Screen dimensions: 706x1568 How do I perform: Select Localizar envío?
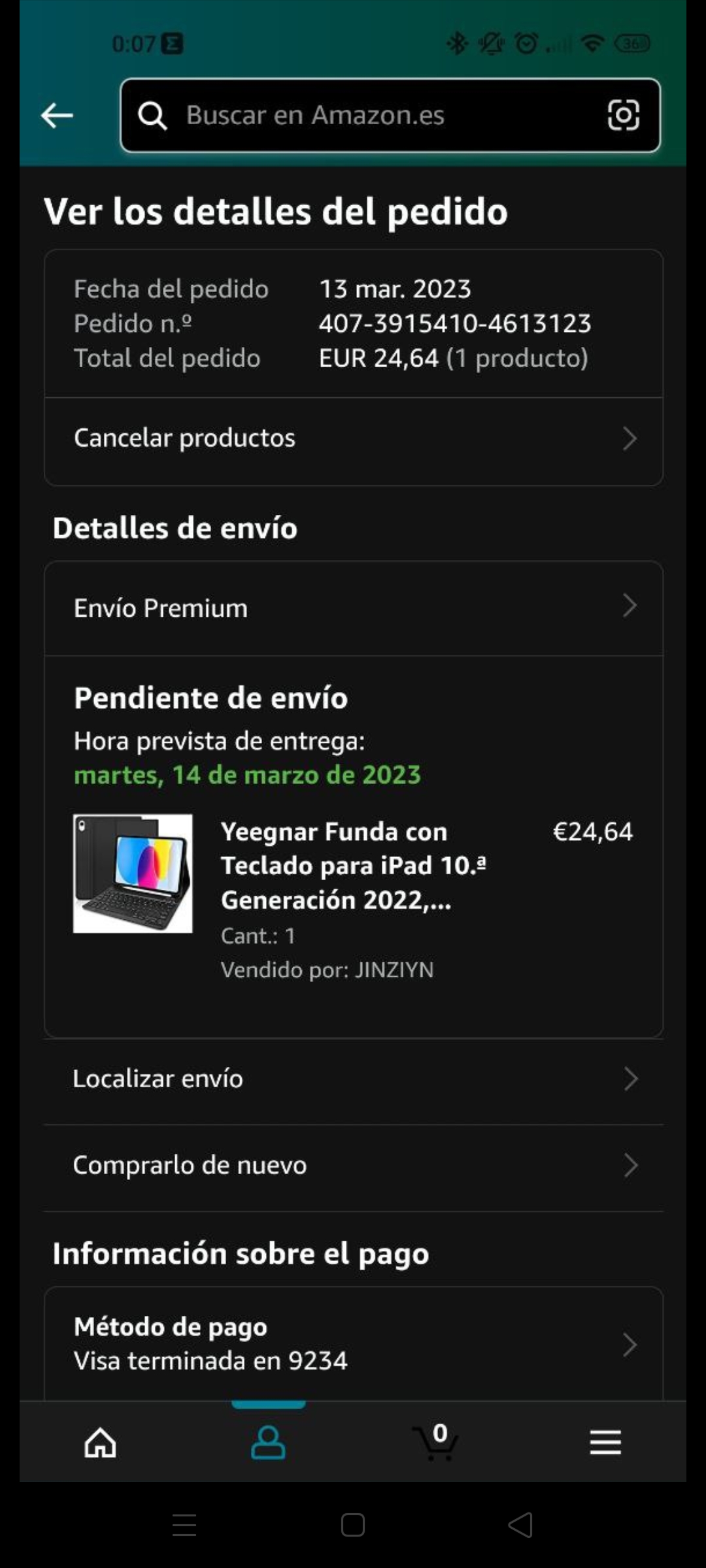[x=354, y=1079]
